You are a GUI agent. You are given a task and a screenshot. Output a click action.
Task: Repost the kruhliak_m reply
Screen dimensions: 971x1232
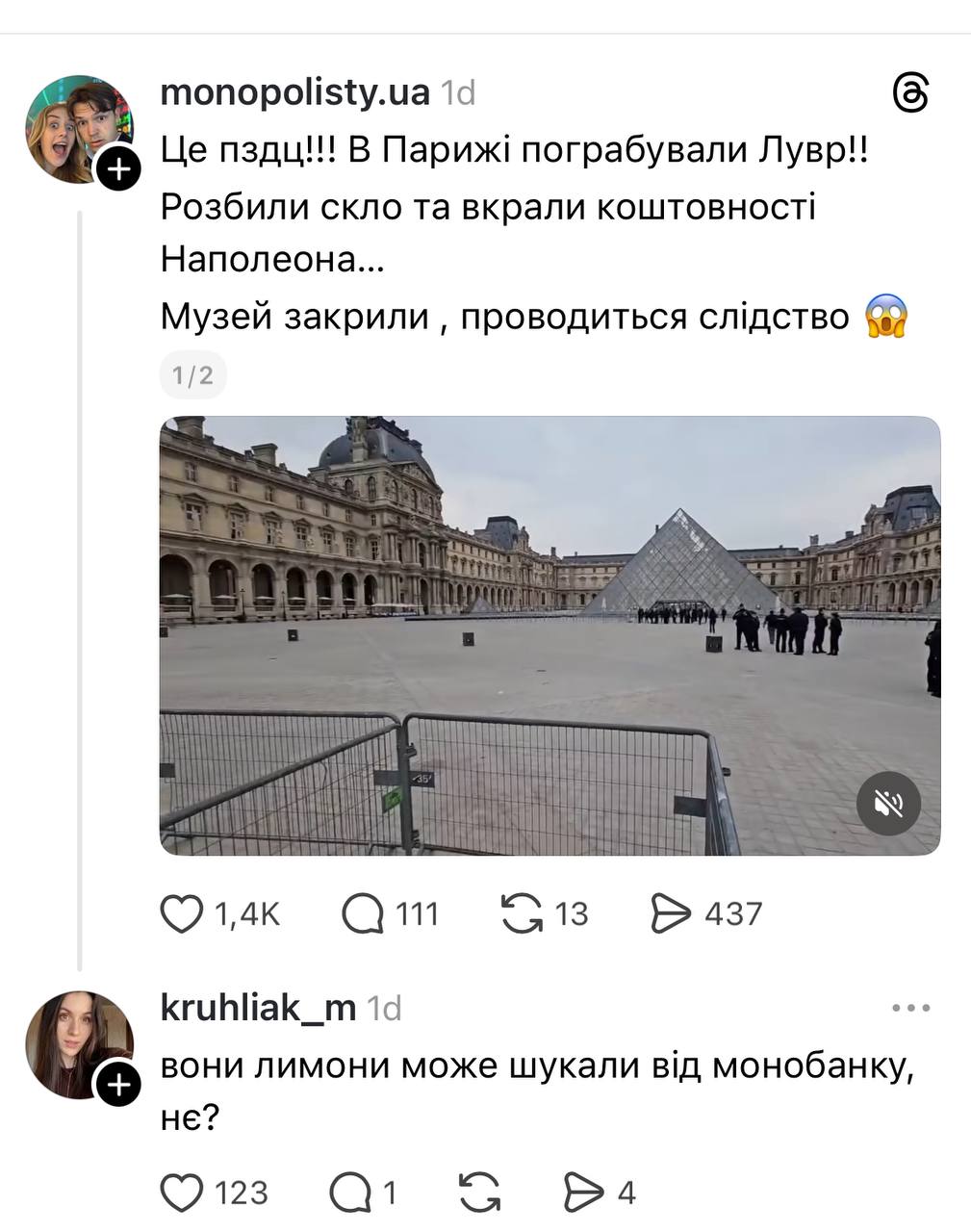479,1193
